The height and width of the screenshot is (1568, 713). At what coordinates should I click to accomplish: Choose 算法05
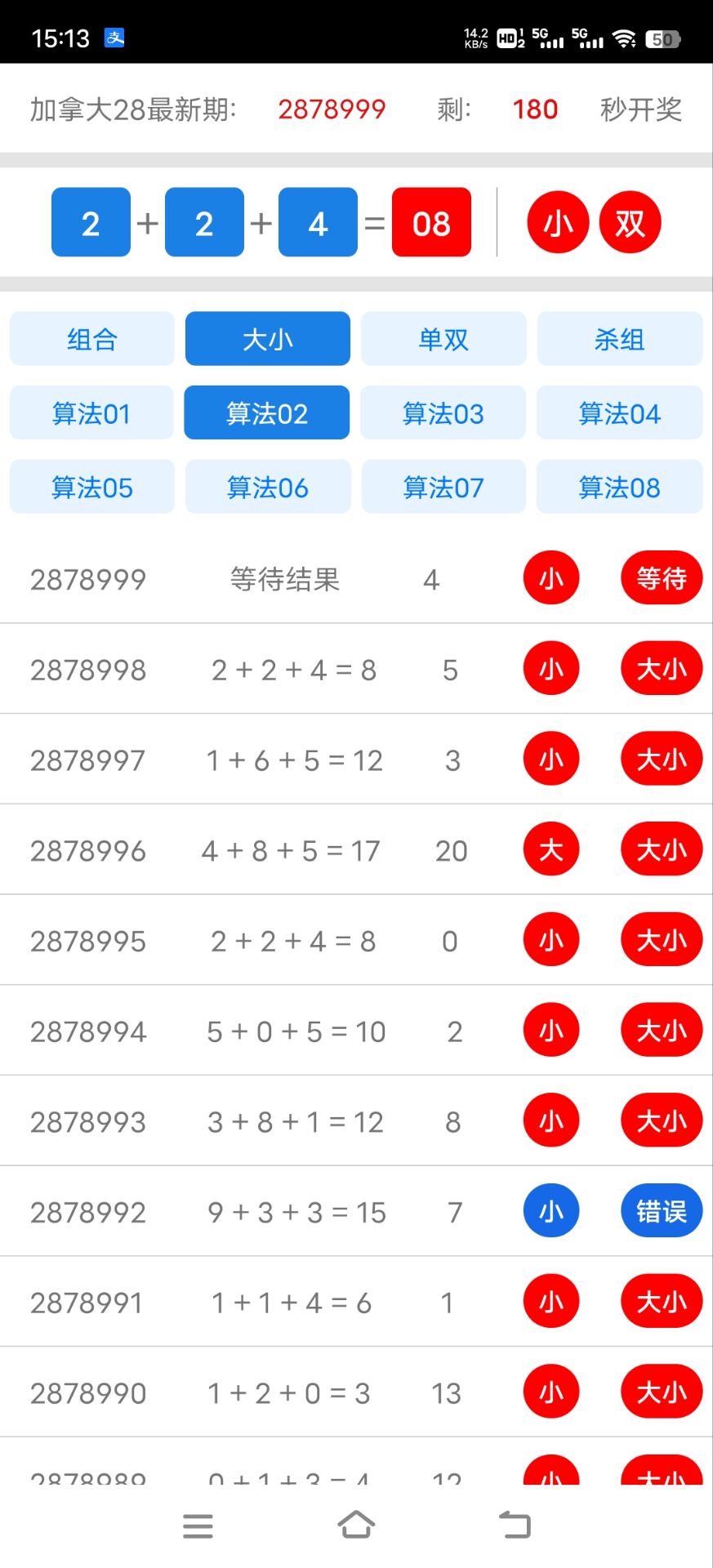coord(92,488)
